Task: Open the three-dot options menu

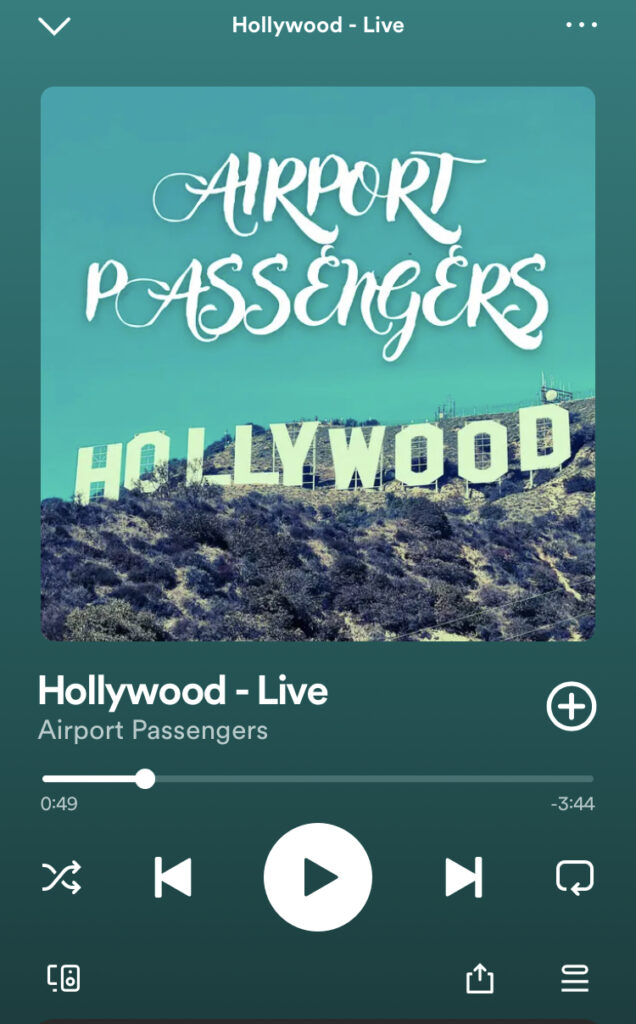Action: tap(581, 25)
